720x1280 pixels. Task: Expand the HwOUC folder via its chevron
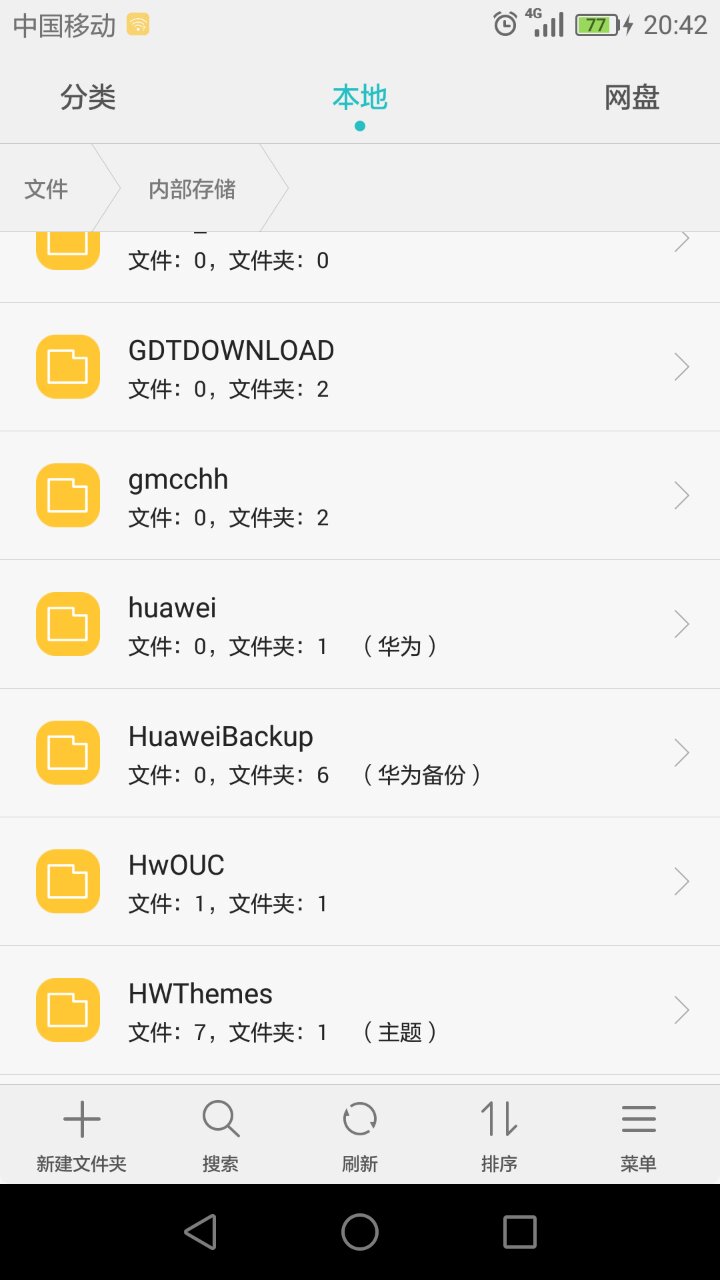[682, 881]
